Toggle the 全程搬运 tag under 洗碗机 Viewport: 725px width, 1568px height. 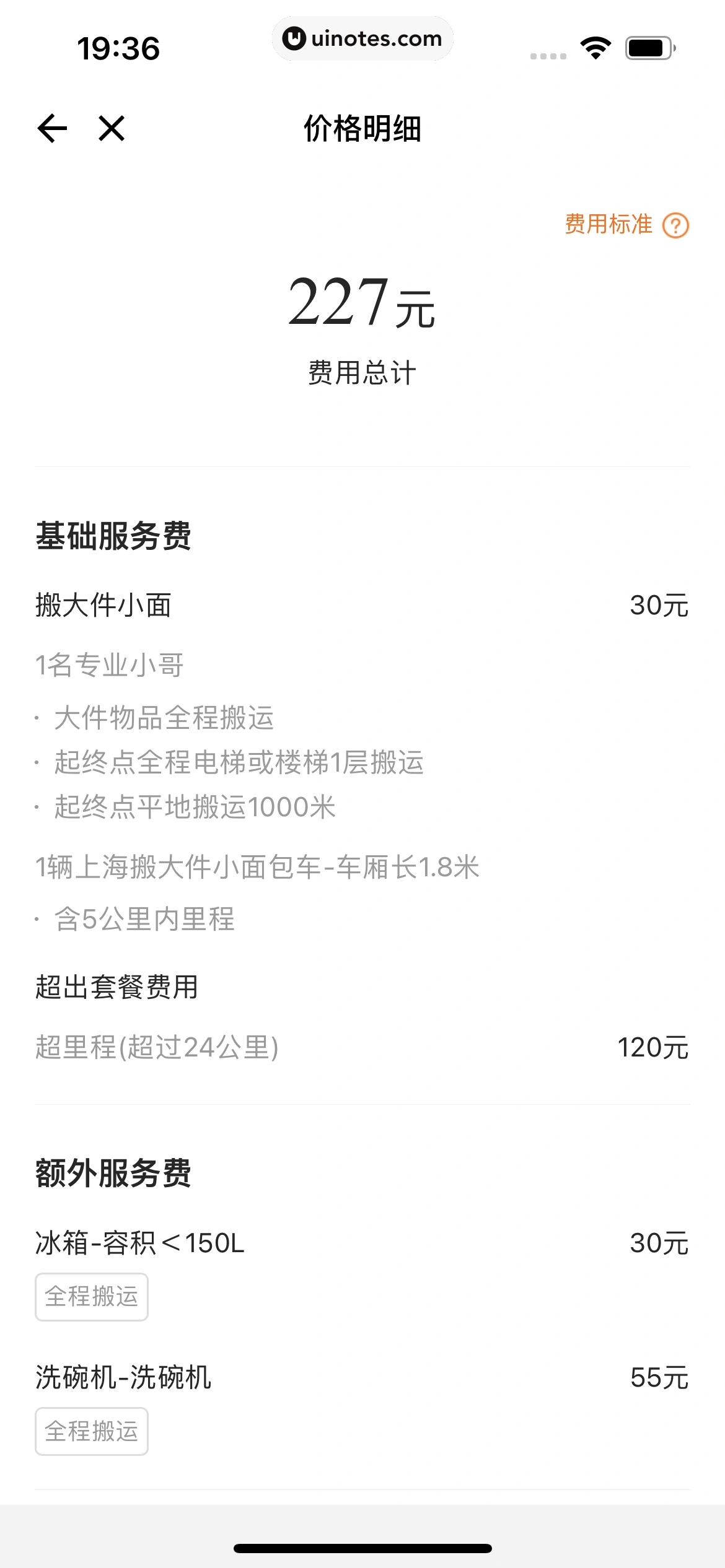(91, 1431)
